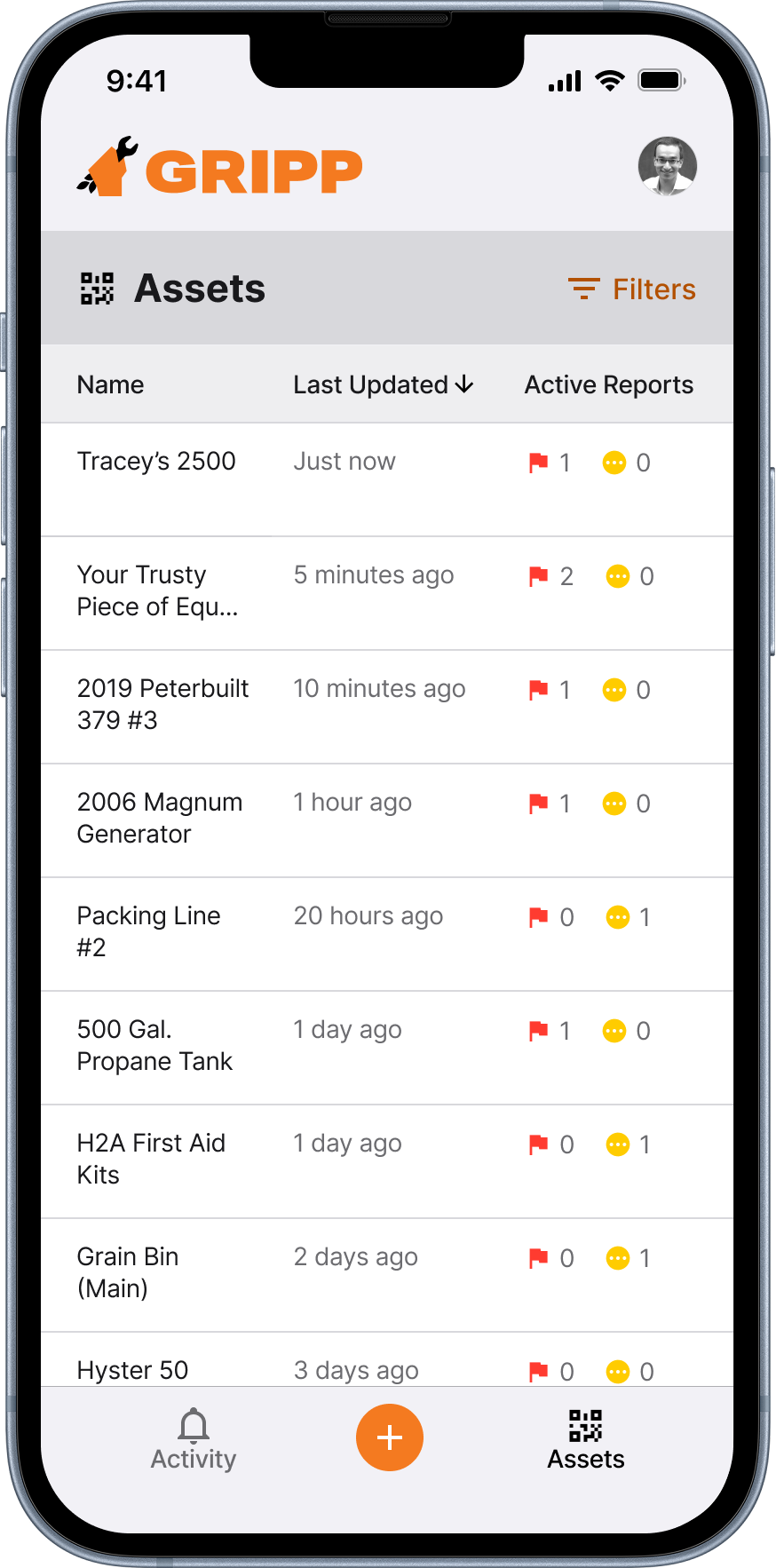Open 500 Gal. Propane Tank
776x1568 pixels.
click(387, 1048)
